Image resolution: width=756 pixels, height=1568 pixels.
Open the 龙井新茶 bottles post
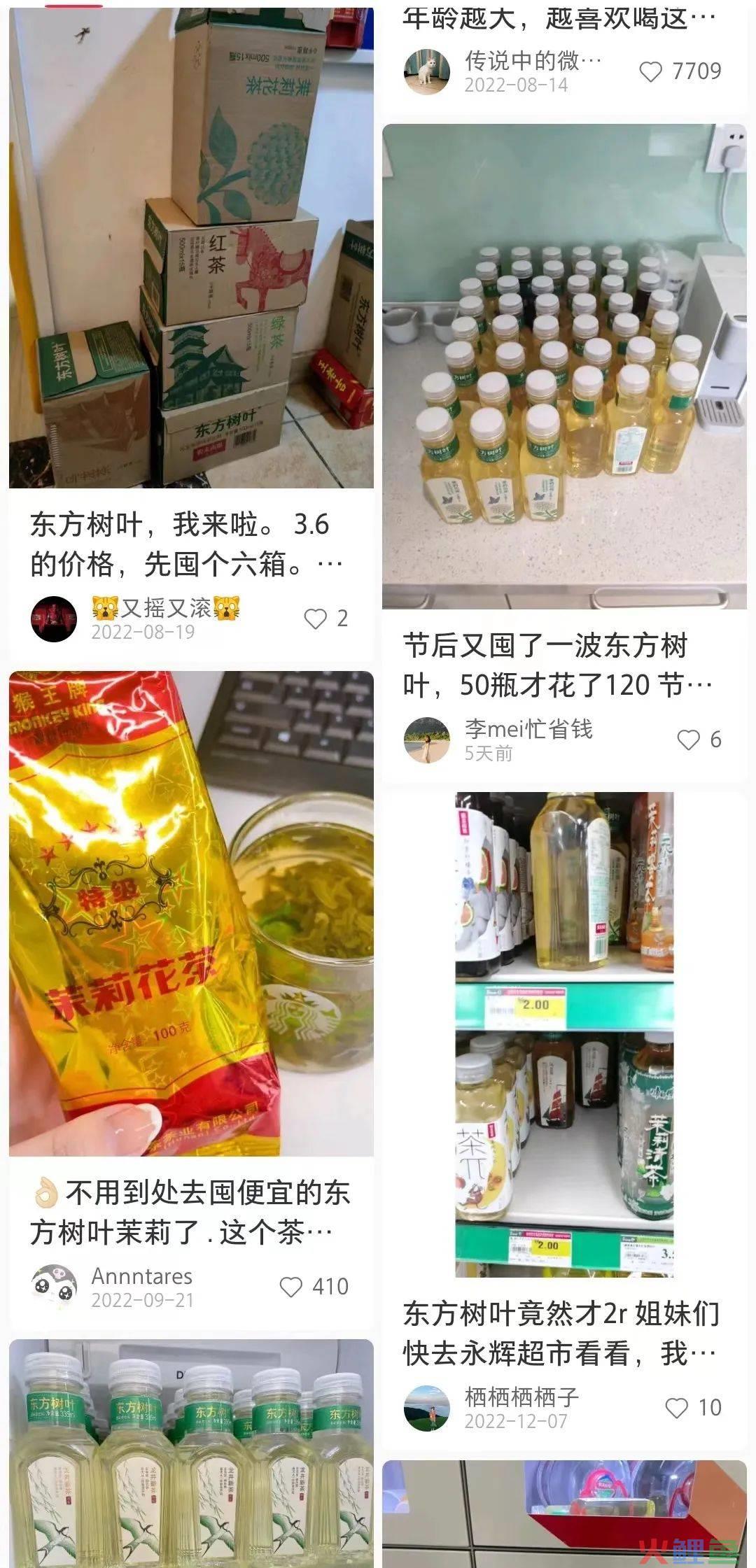pyautogui.click(x=190, y=1455)
